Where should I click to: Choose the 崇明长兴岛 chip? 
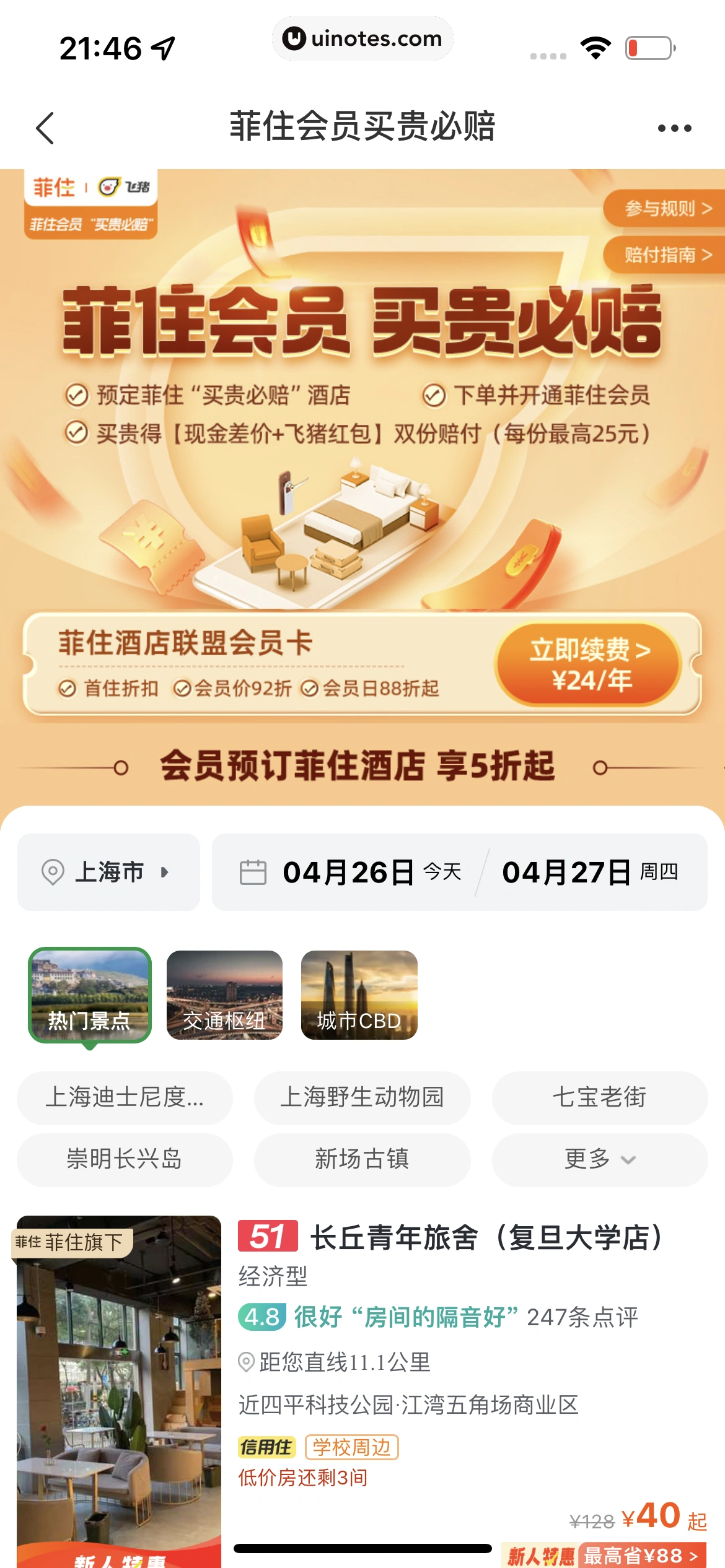tap(125, 1159)
